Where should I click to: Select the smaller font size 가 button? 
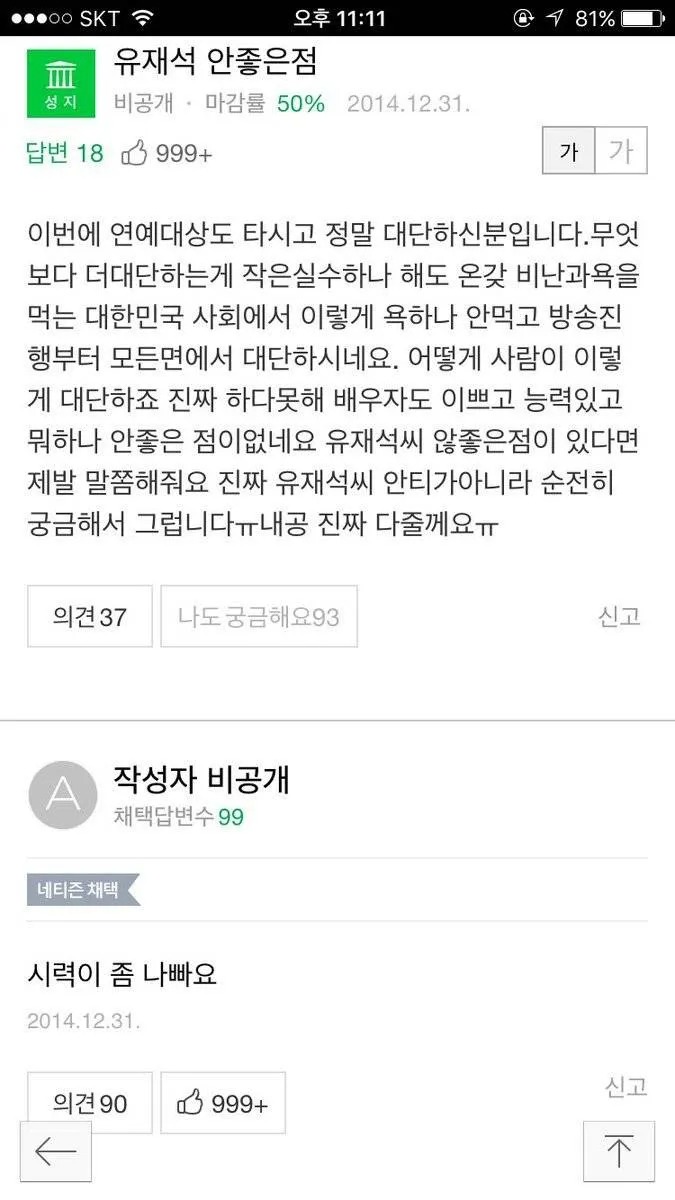[568, 152]
